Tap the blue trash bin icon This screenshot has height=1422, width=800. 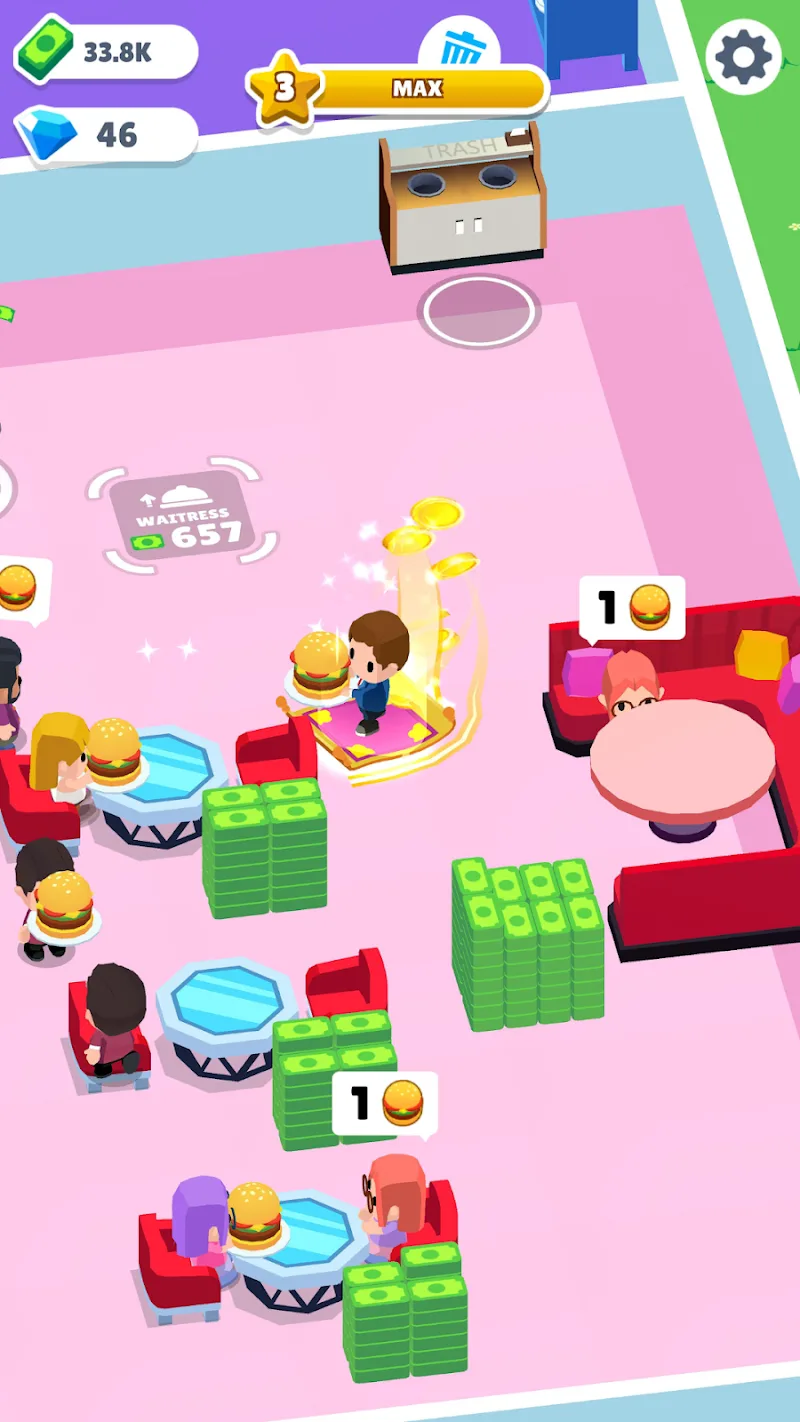click(x=459, y=46)
